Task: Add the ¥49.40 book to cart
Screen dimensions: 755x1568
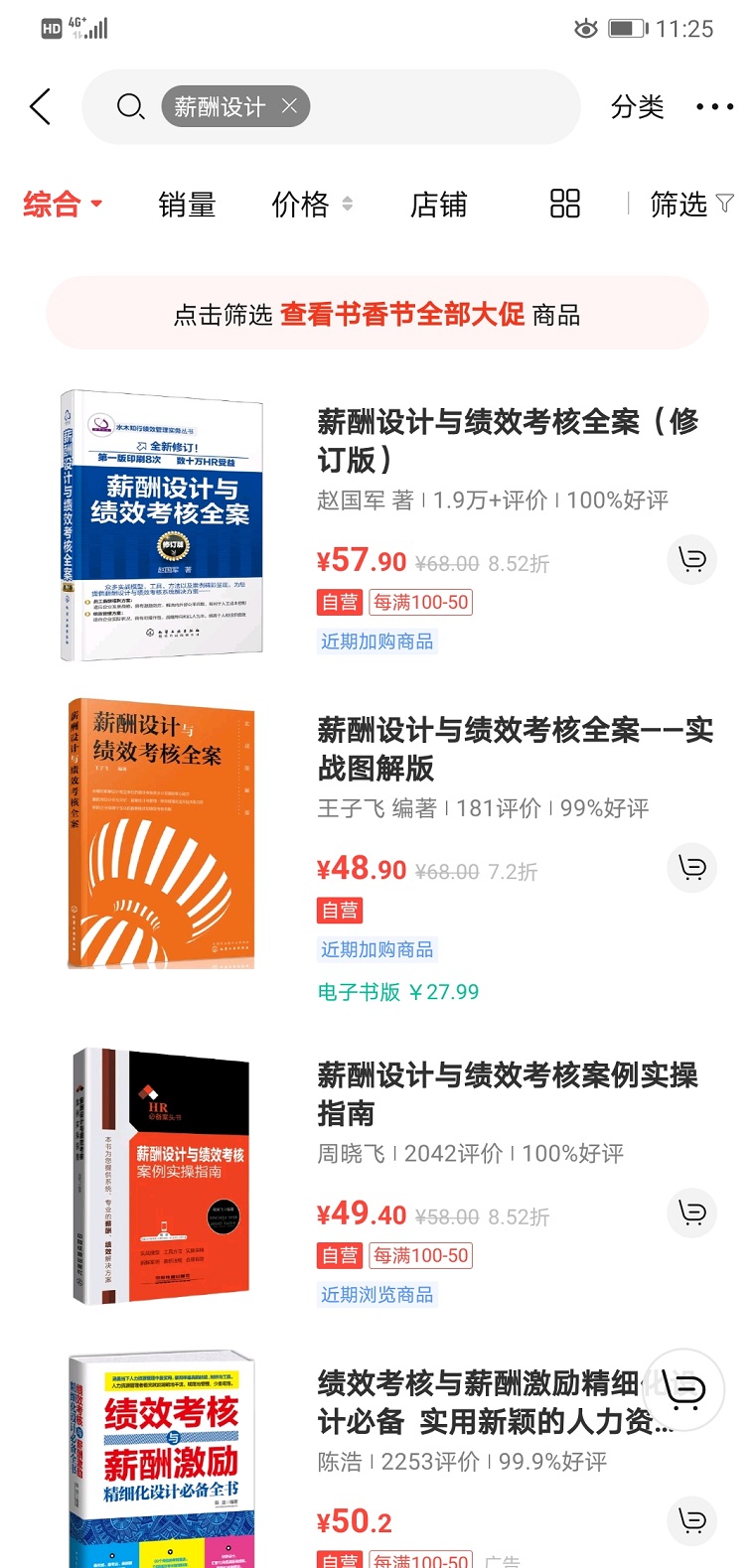Action: point(691,1212)
